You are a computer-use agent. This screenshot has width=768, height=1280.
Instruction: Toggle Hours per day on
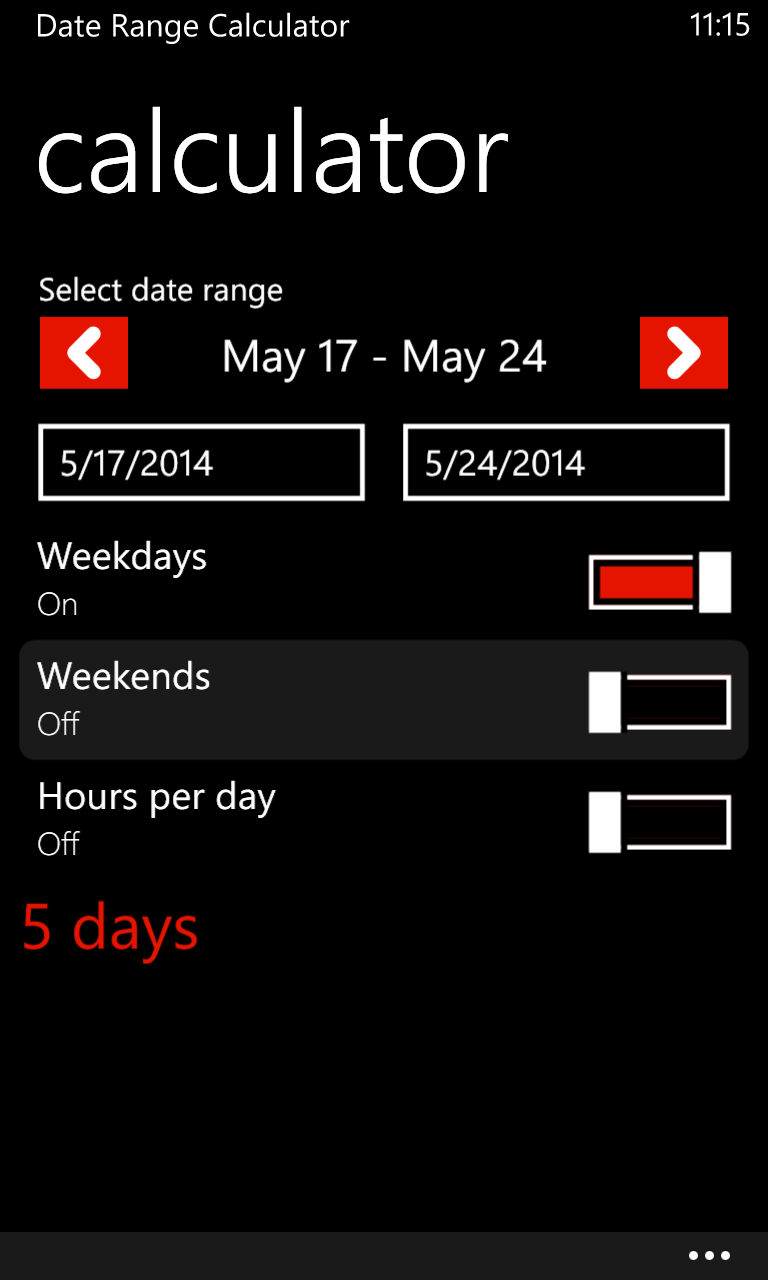pyautogui.click(x=660, y=822)
